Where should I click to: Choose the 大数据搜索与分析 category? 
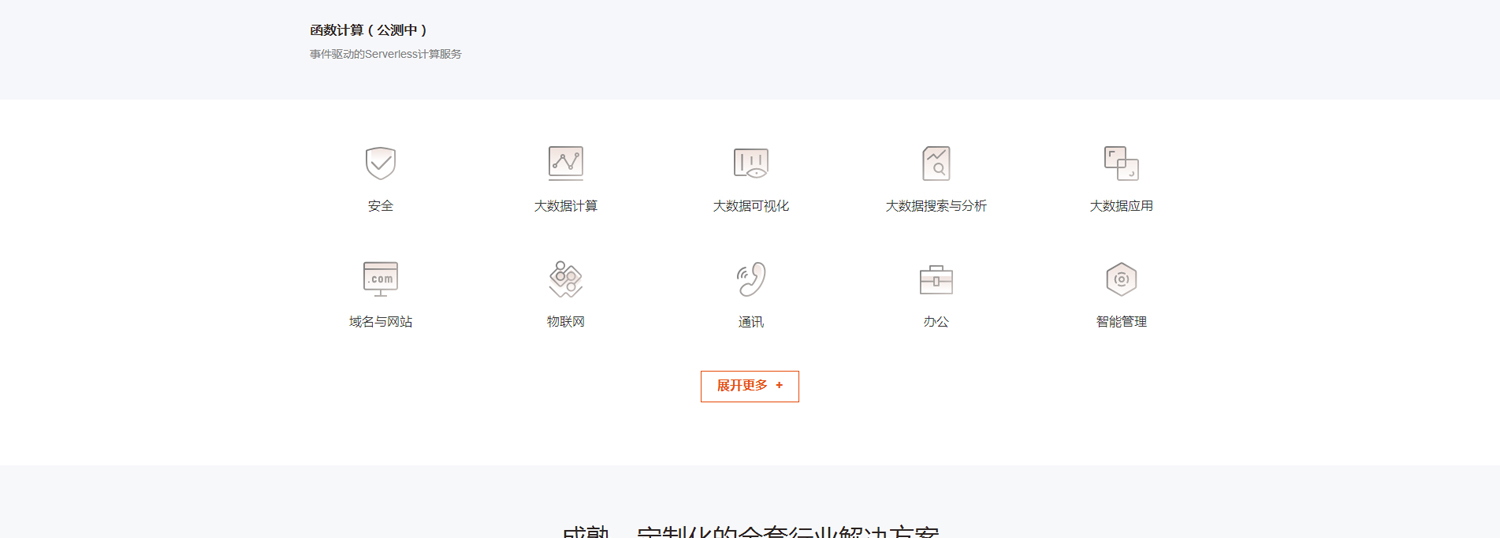(x=936, y=179)
